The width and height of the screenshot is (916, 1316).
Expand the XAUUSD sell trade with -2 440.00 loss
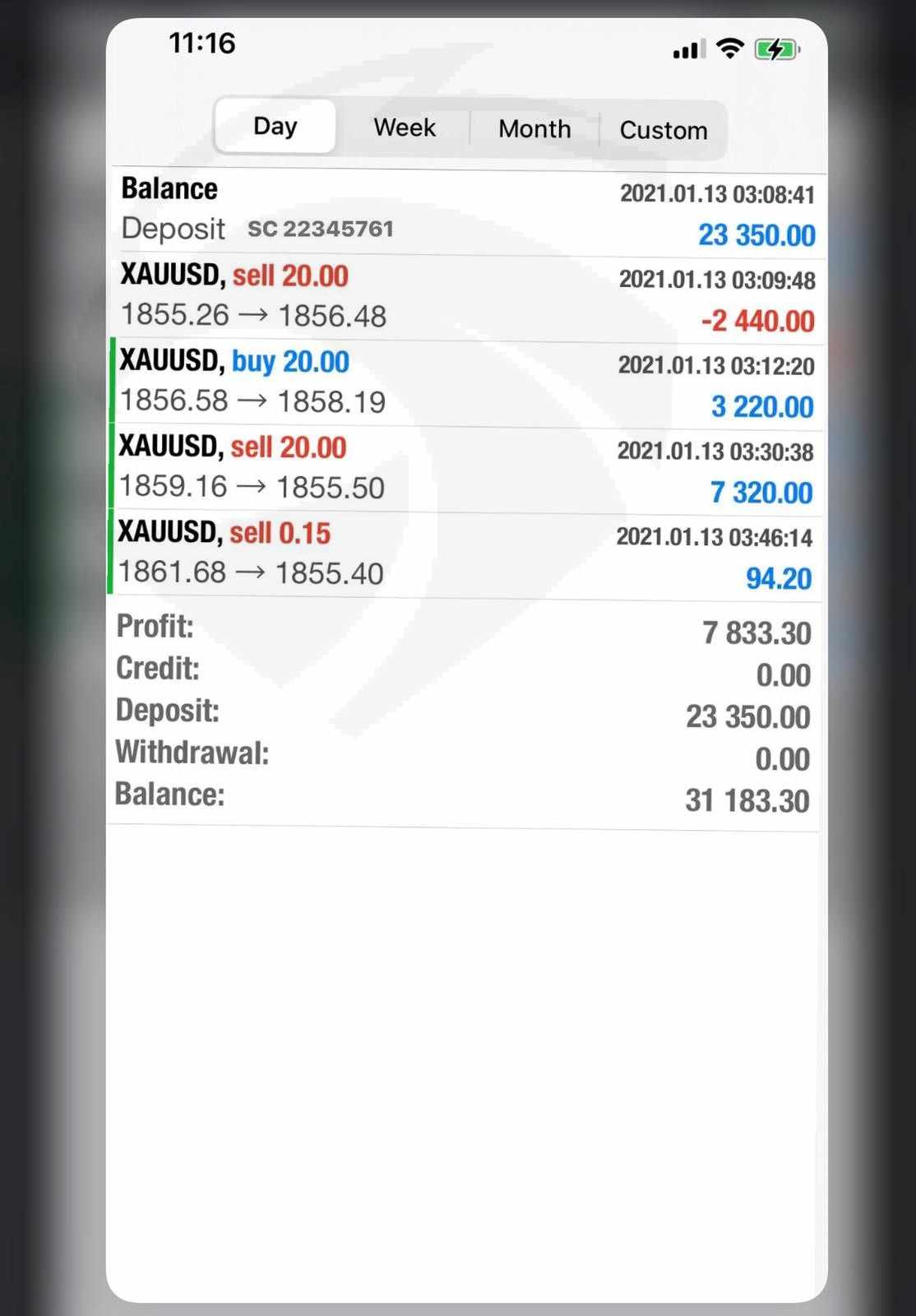tap(467, 298)
